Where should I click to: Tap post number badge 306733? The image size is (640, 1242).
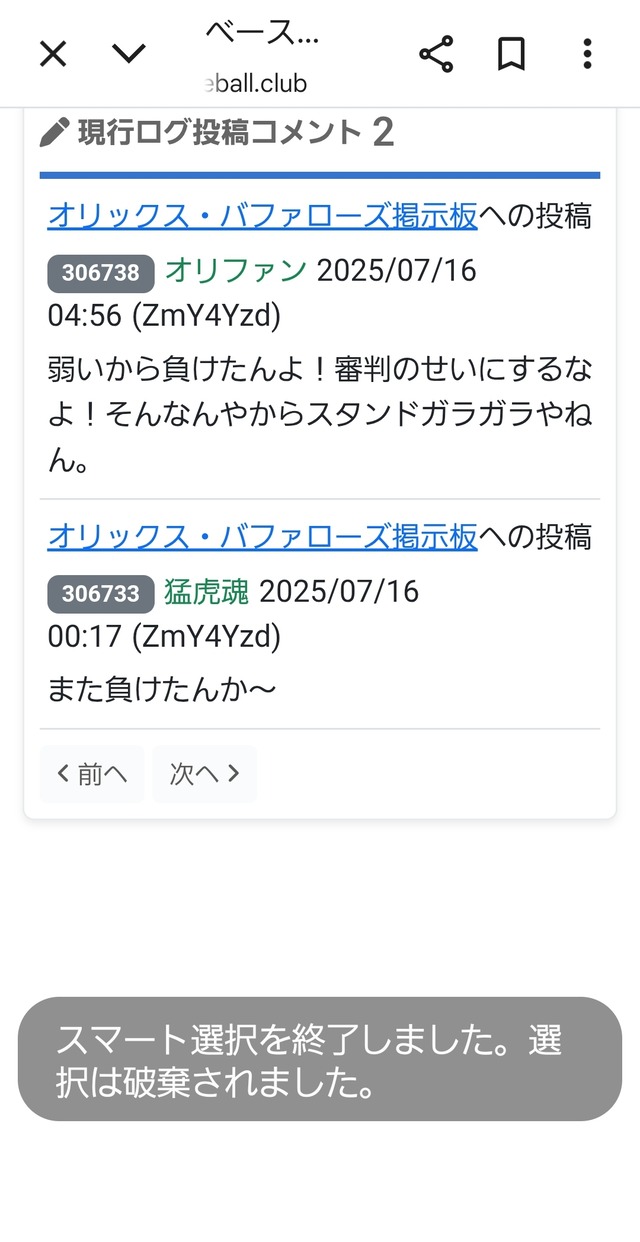(x=101, y=594)
